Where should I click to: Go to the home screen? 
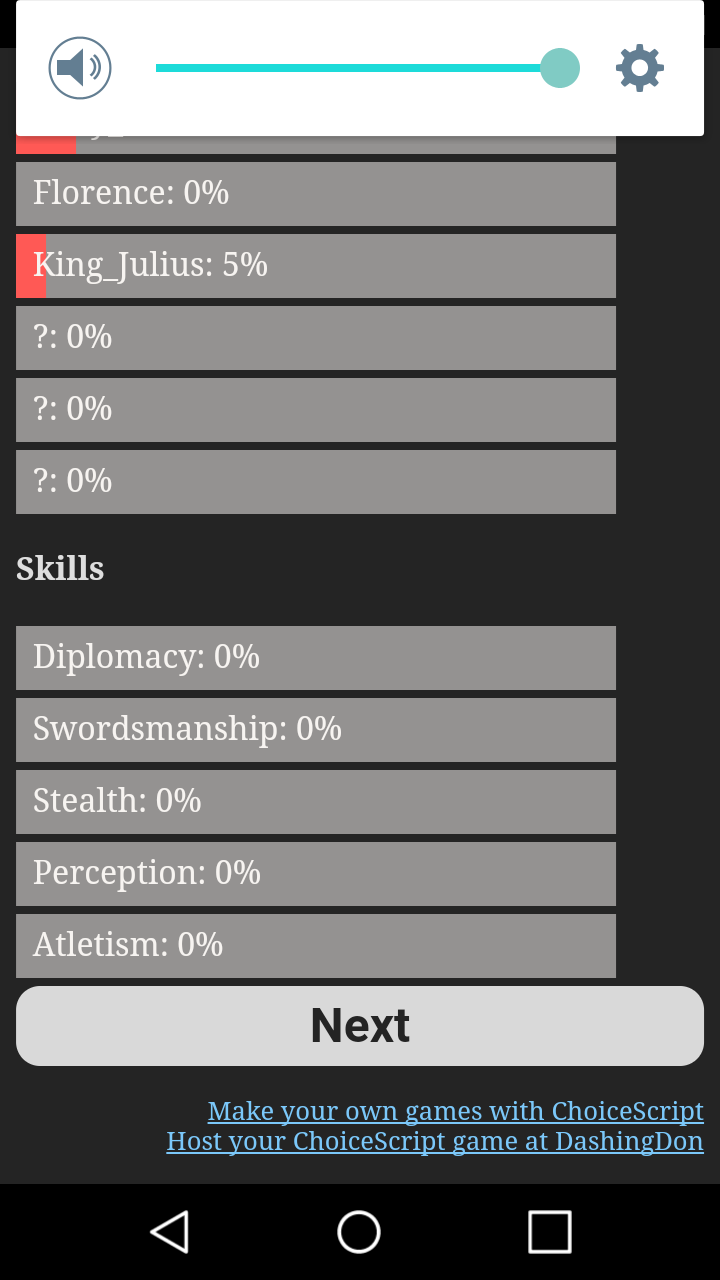(x=359, y=1232)
